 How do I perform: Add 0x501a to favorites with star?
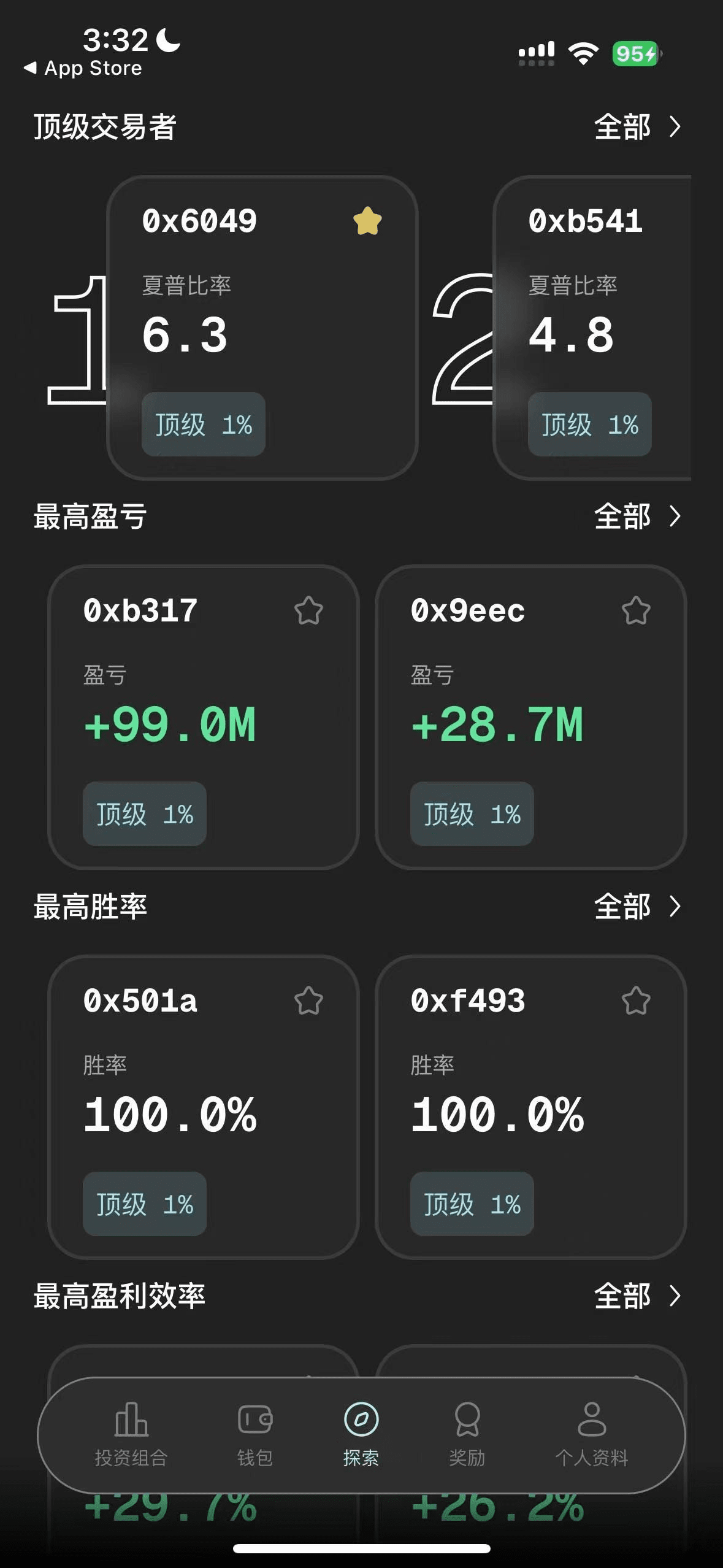coord(308,1001)
